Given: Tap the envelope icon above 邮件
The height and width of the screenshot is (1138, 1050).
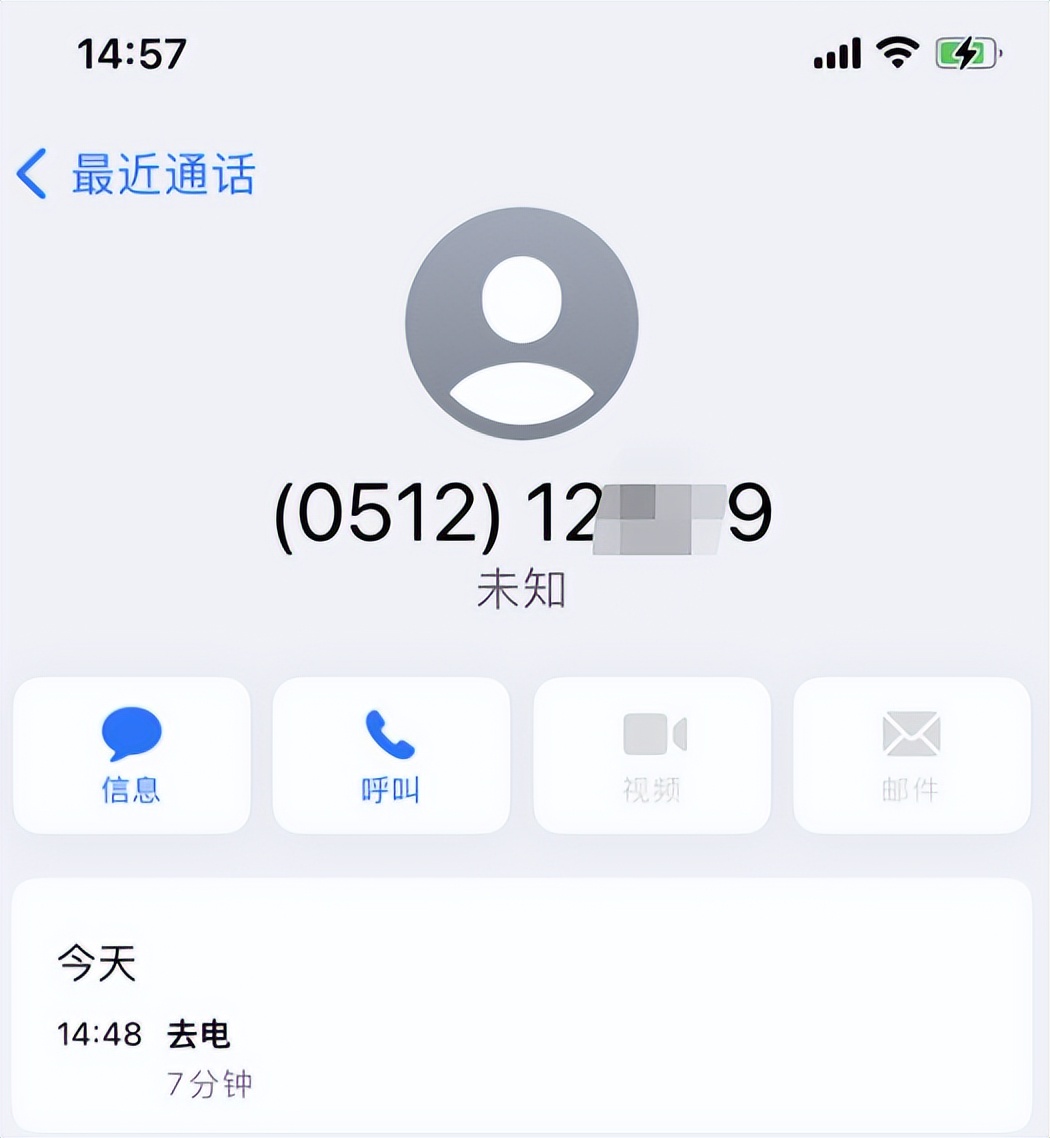Looking at the screenshot, I should coord(912,733).
